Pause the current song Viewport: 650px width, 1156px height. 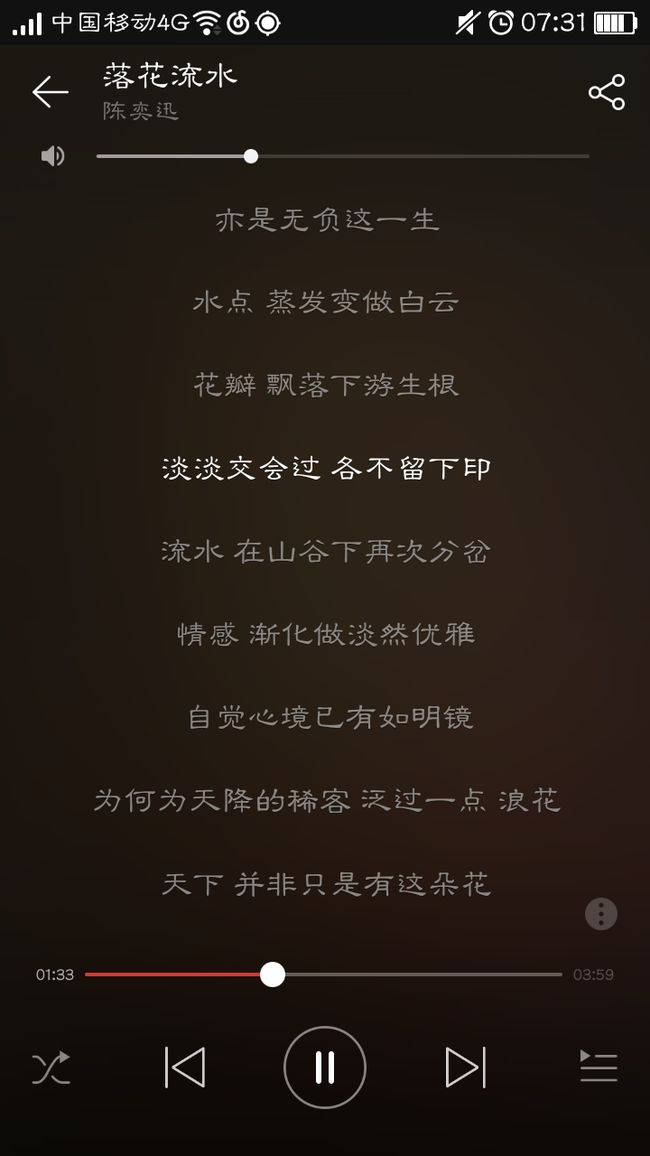click(x=325, y=1068)
